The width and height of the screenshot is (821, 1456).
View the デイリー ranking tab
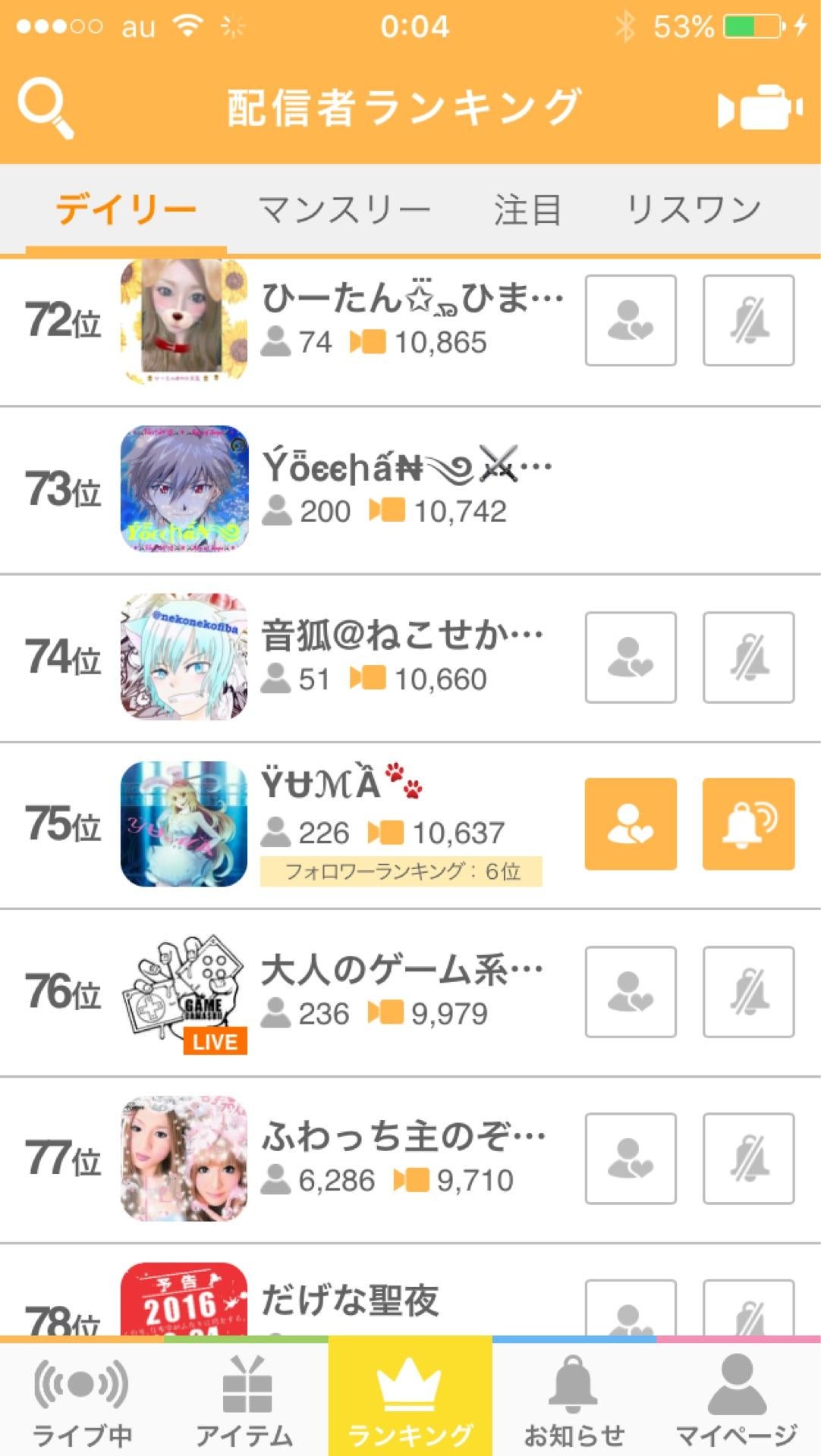(126, 210)
